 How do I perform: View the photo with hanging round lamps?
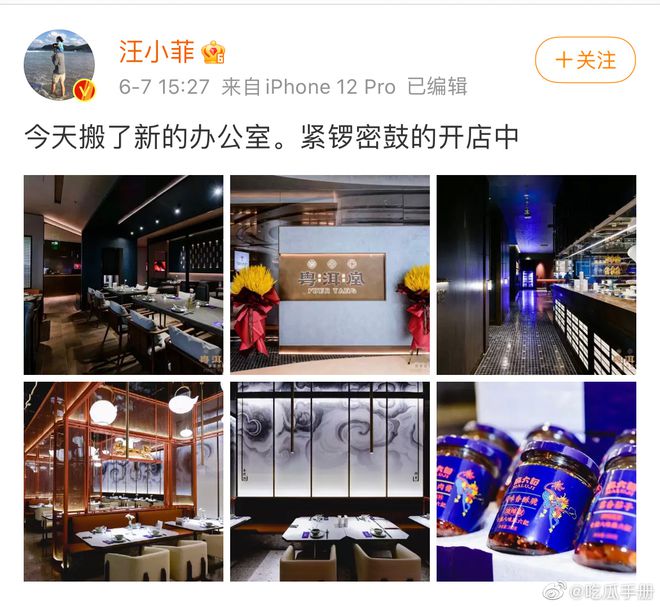[x=123, y=481]
